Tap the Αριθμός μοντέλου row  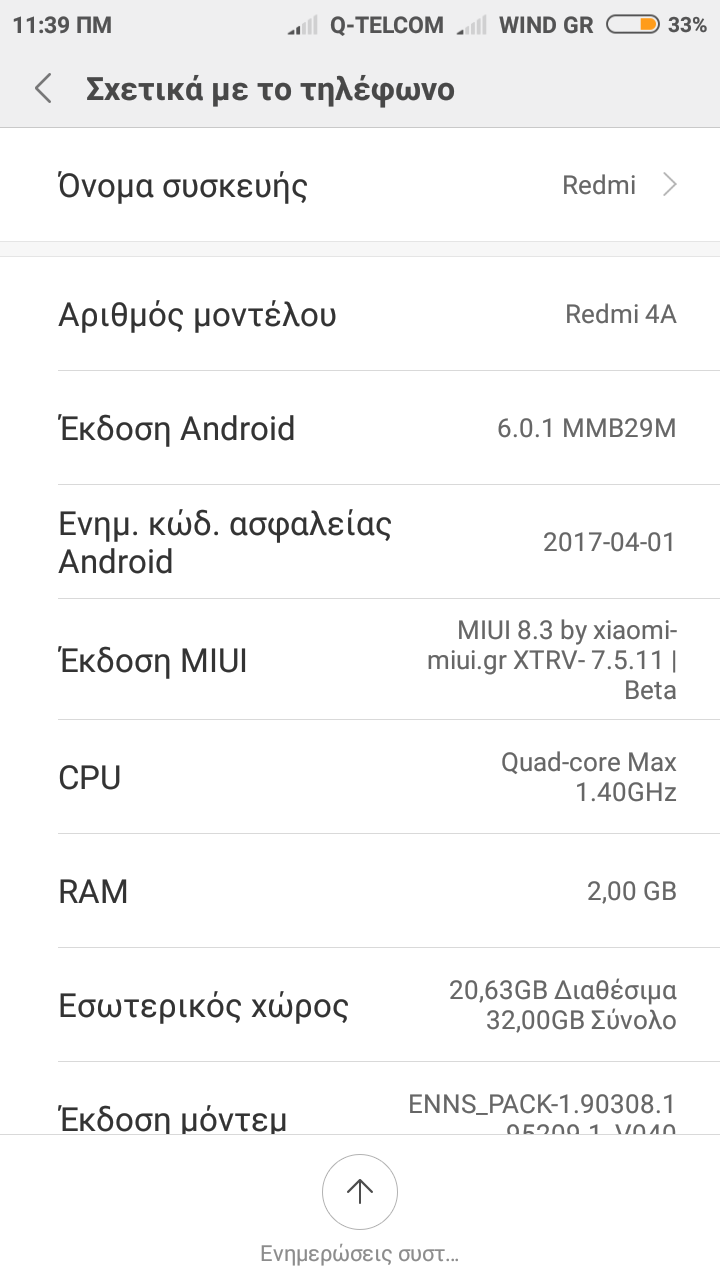pos(360,314)
